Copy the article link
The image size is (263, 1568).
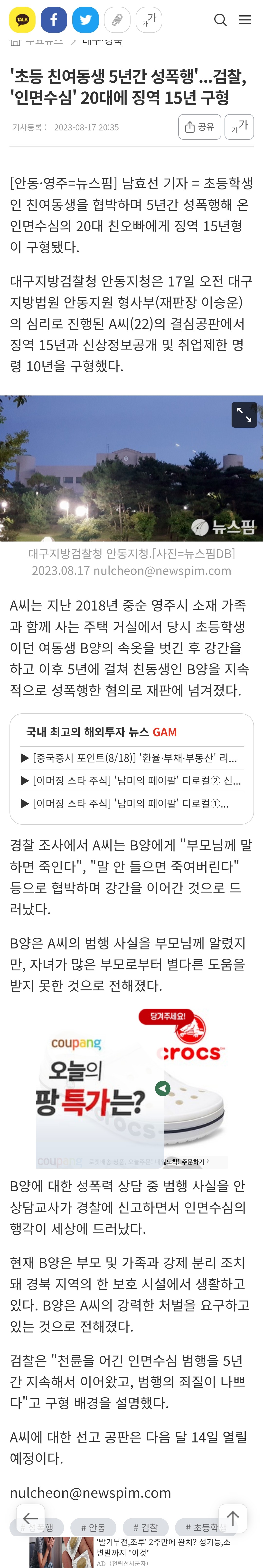pyautogui.click(x=117, y=20)
